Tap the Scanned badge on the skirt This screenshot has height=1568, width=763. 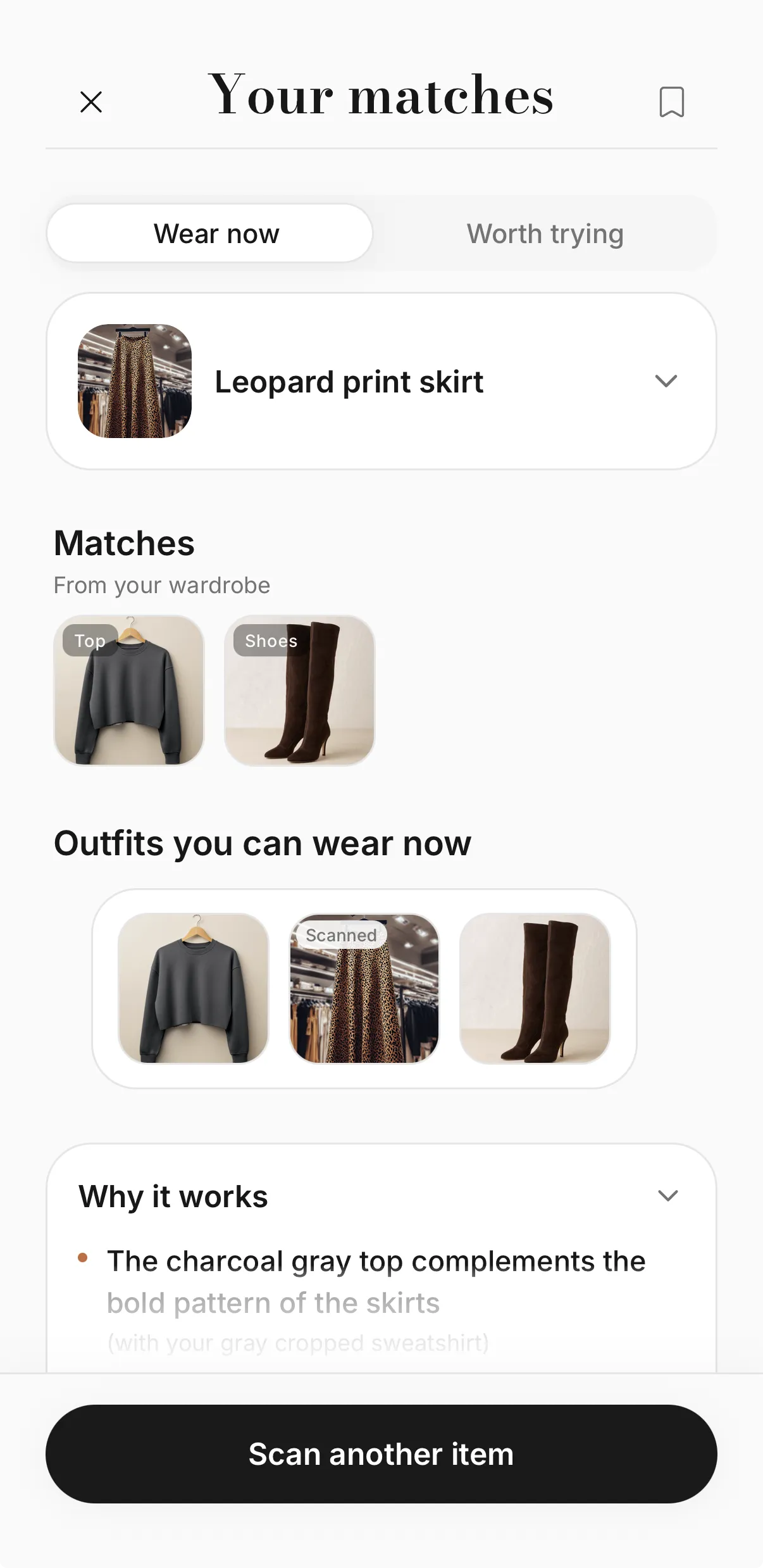tap(340, 936)
